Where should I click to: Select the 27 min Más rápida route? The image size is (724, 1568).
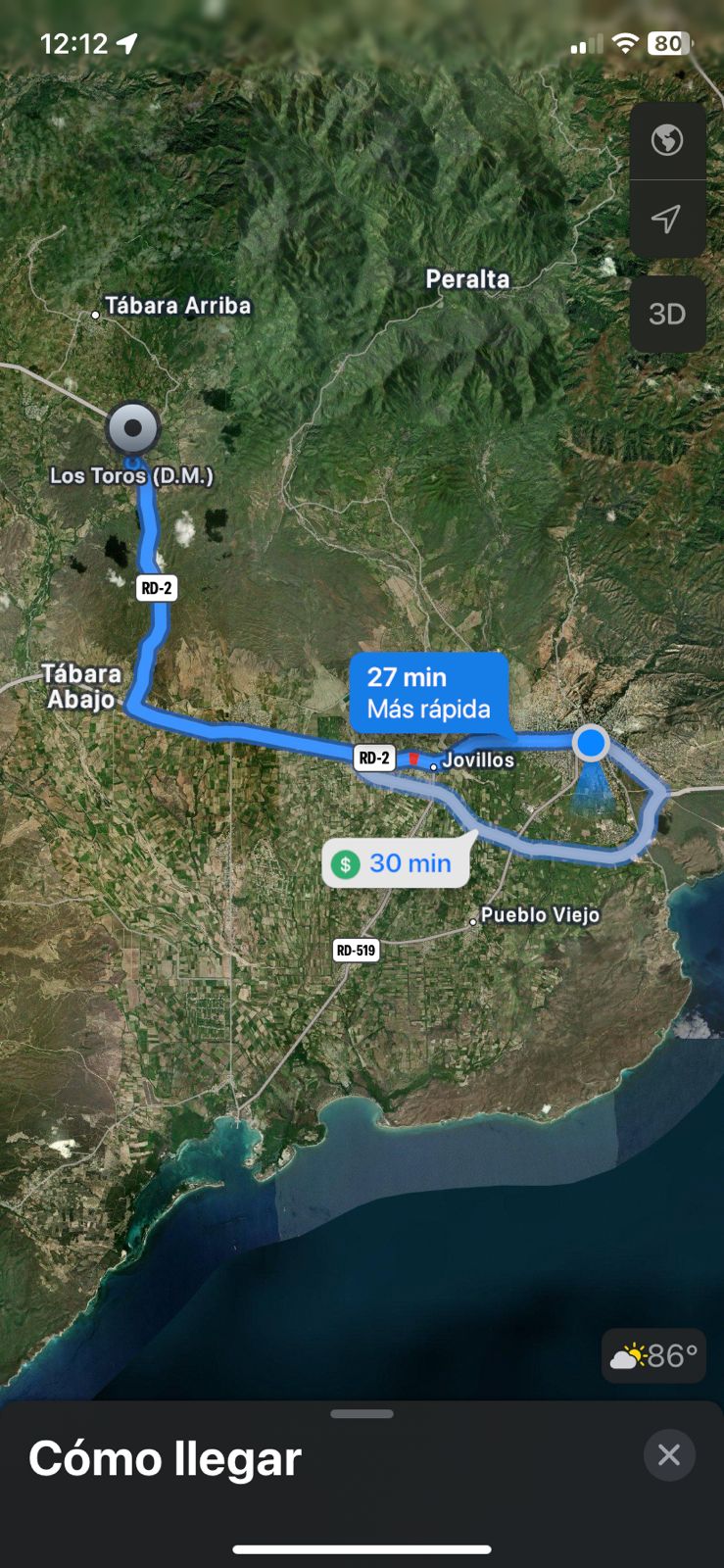(428, 693)
